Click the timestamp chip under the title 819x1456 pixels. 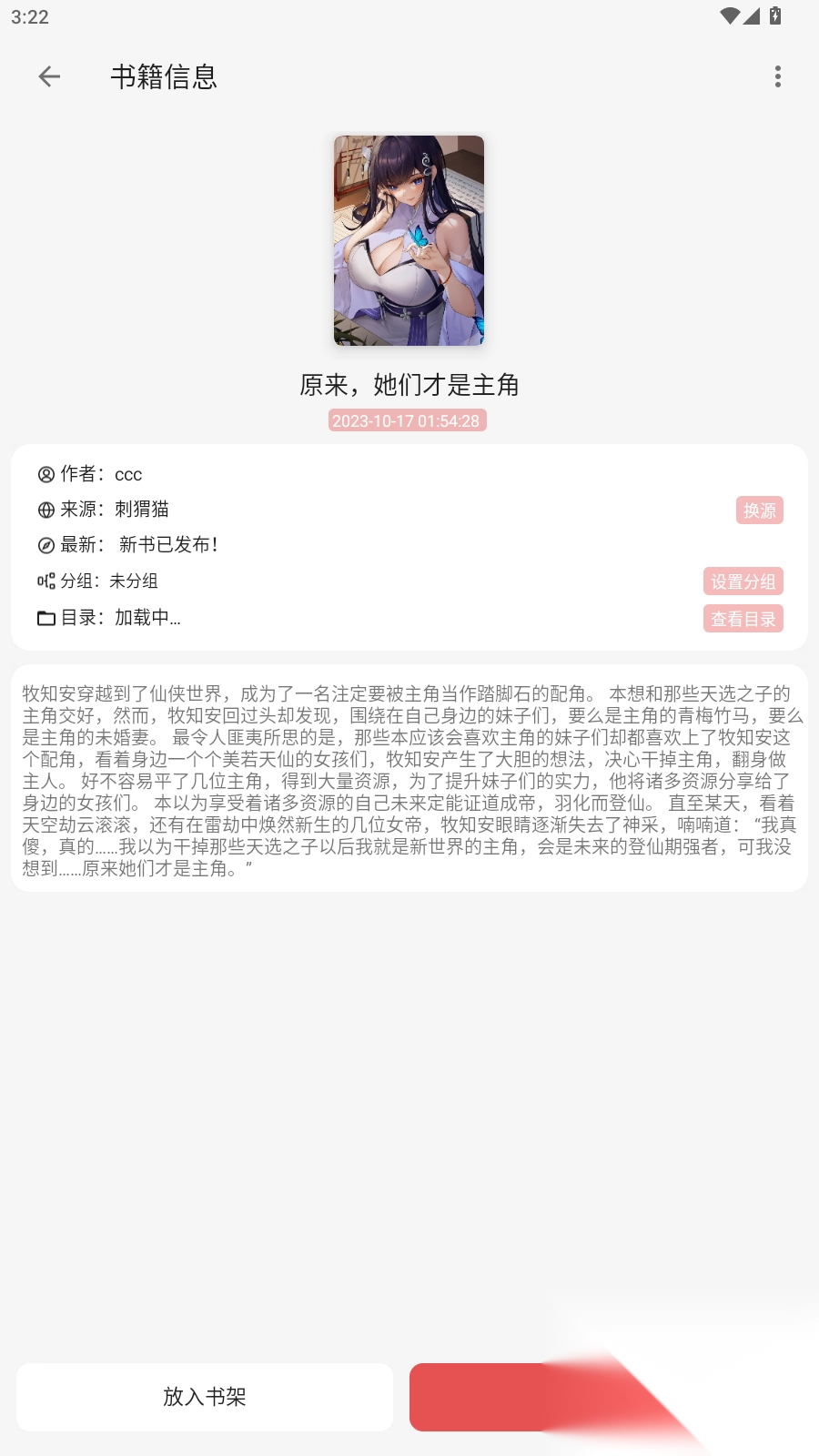coord(408,420)
